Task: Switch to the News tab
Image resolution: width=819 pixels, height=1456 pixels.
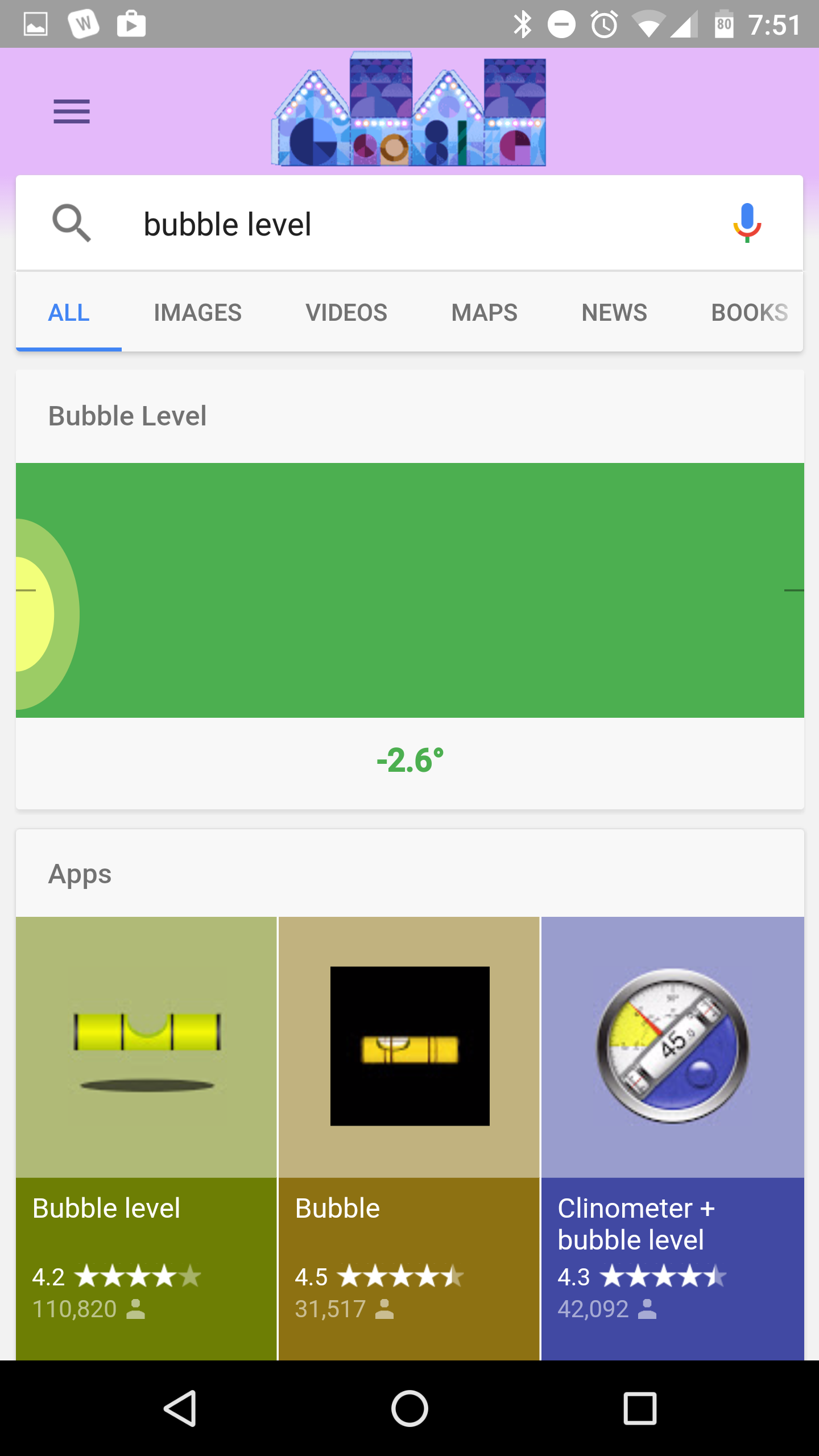Action: [x=614, y=312]
